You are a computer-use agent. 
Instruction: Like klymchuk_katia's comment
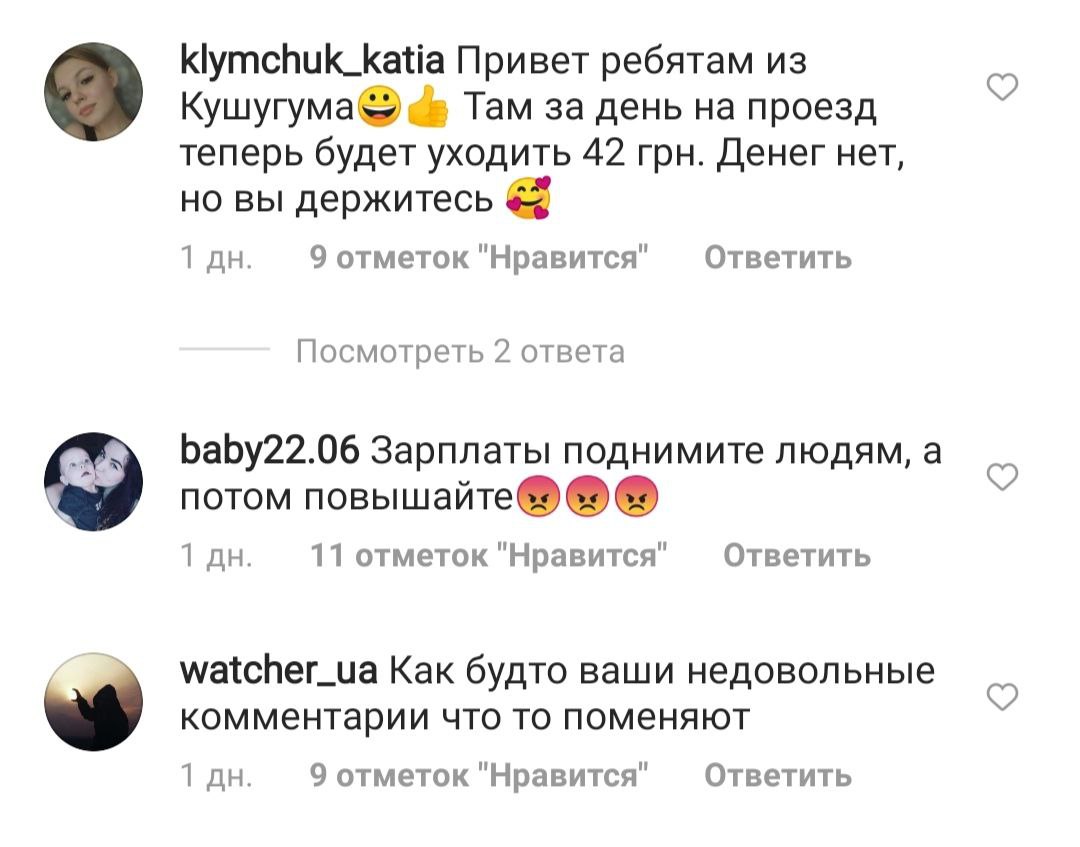click(1002, 90)
